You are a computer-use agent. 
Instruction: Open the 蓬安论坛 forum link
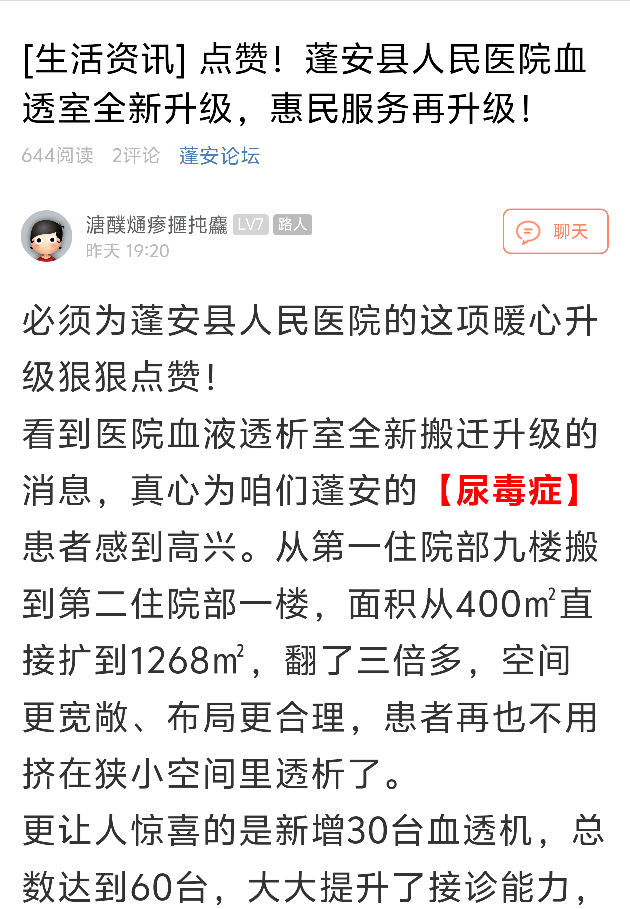click(x=219, y=155)
